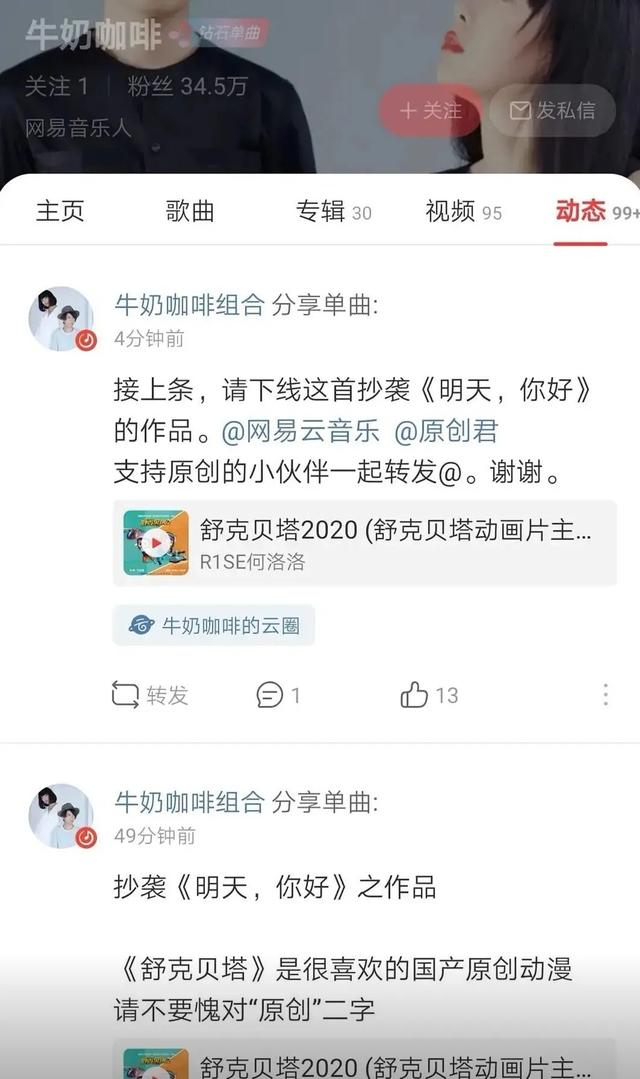
Task: Follow 牛奶咖啡 with the 关注 button
Action: click(430, 110)
